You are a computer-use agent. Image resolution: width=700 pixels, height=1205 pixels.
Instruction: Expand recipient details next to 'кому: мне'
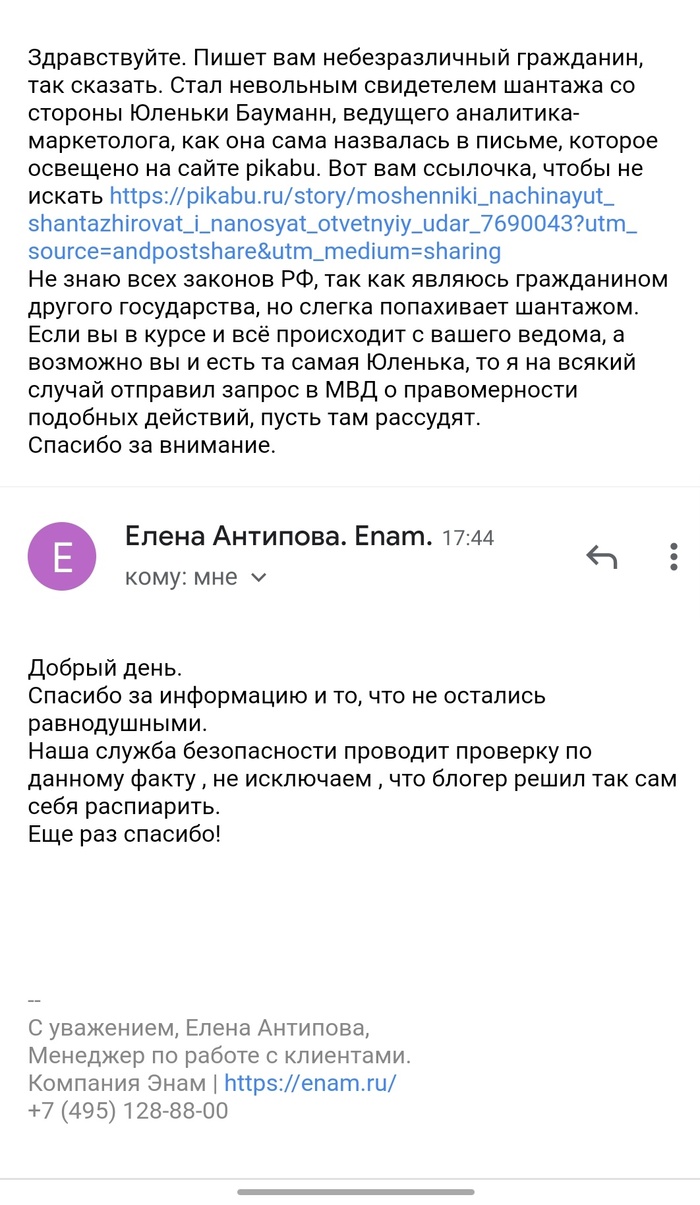(259, 578)
